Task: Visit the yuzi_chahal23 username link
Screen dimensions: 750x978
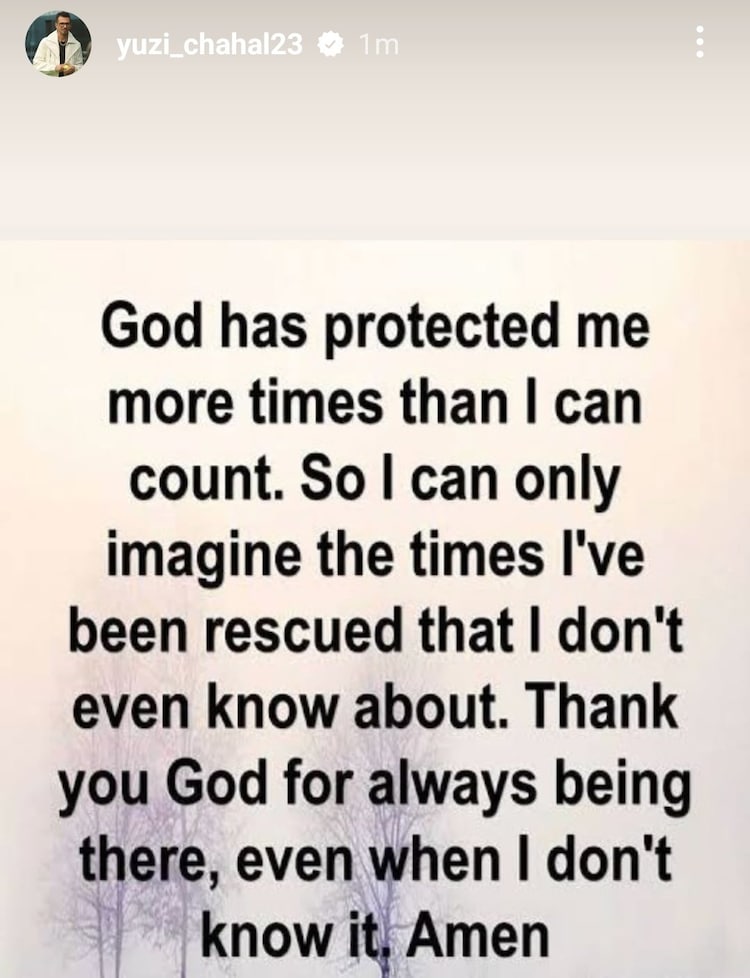Action: click(209, 44)
